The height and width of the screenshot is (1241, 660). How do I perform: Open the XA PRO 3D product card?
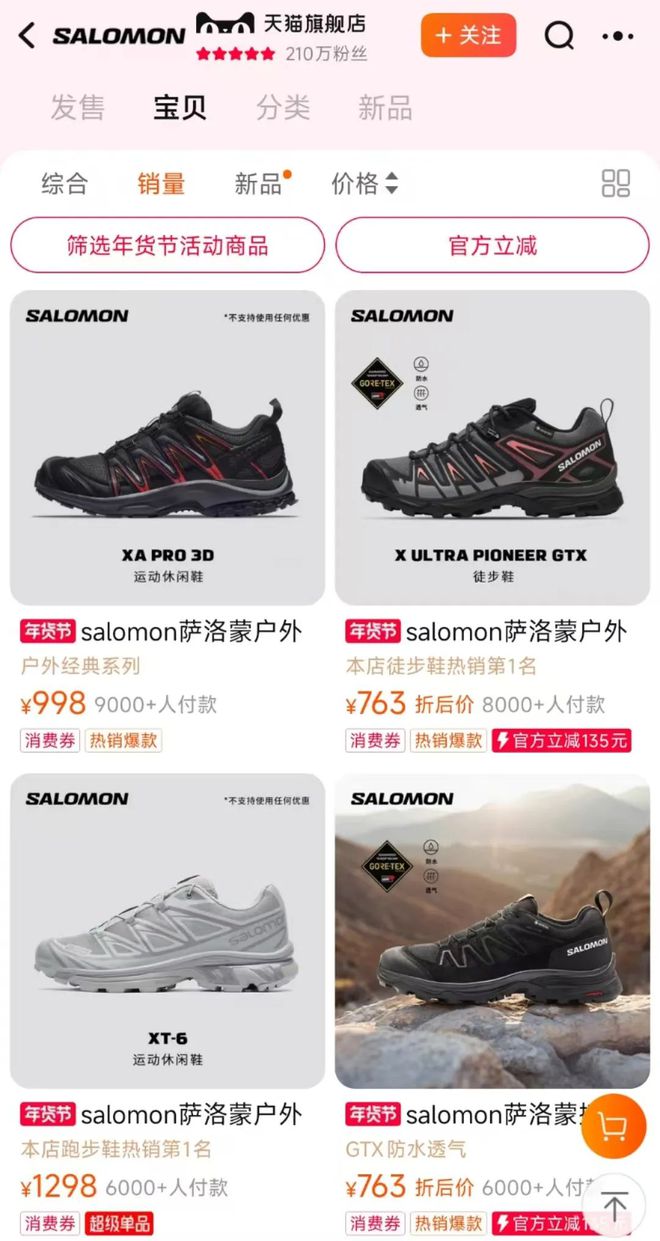168,448
